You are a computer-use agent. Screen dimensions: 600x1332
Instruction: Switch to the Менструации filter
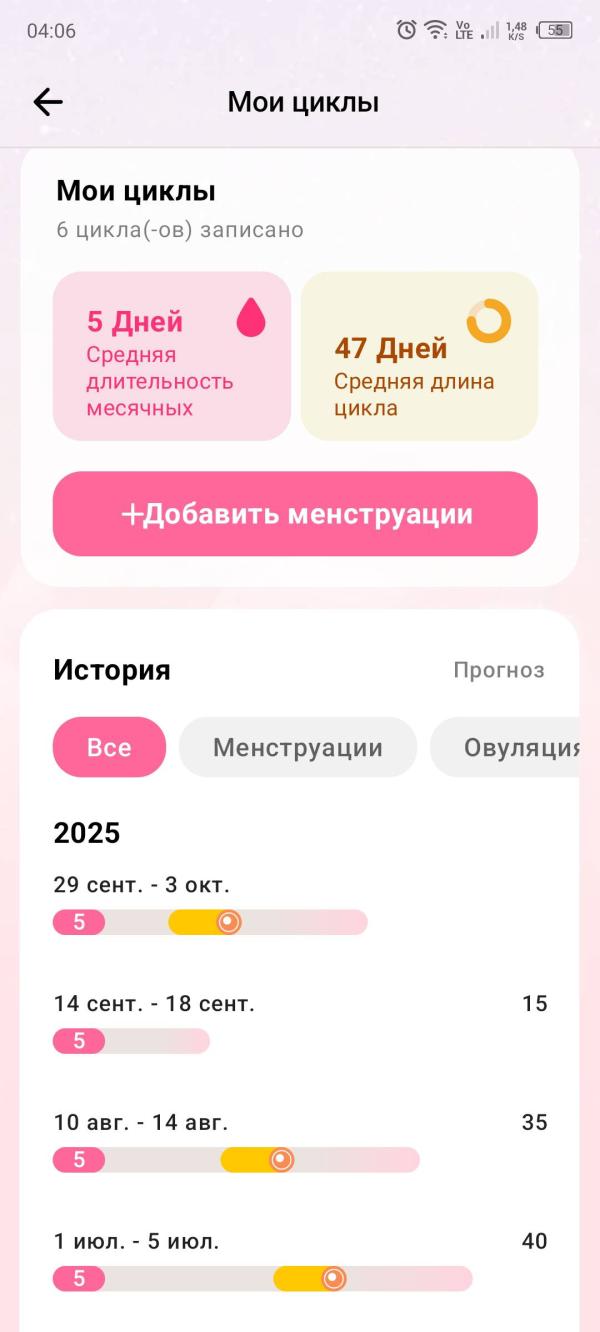pos(298,747)
